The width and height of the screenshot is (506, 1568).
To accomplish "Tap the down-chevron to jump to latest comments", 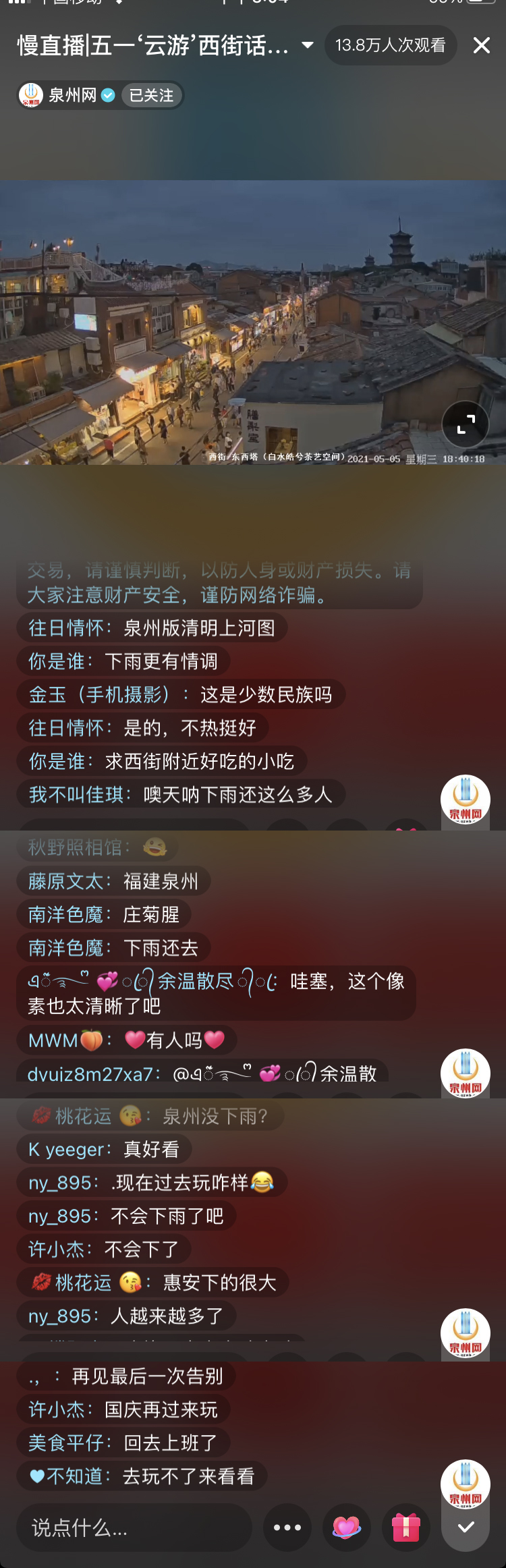I will tap(466, 1528).
